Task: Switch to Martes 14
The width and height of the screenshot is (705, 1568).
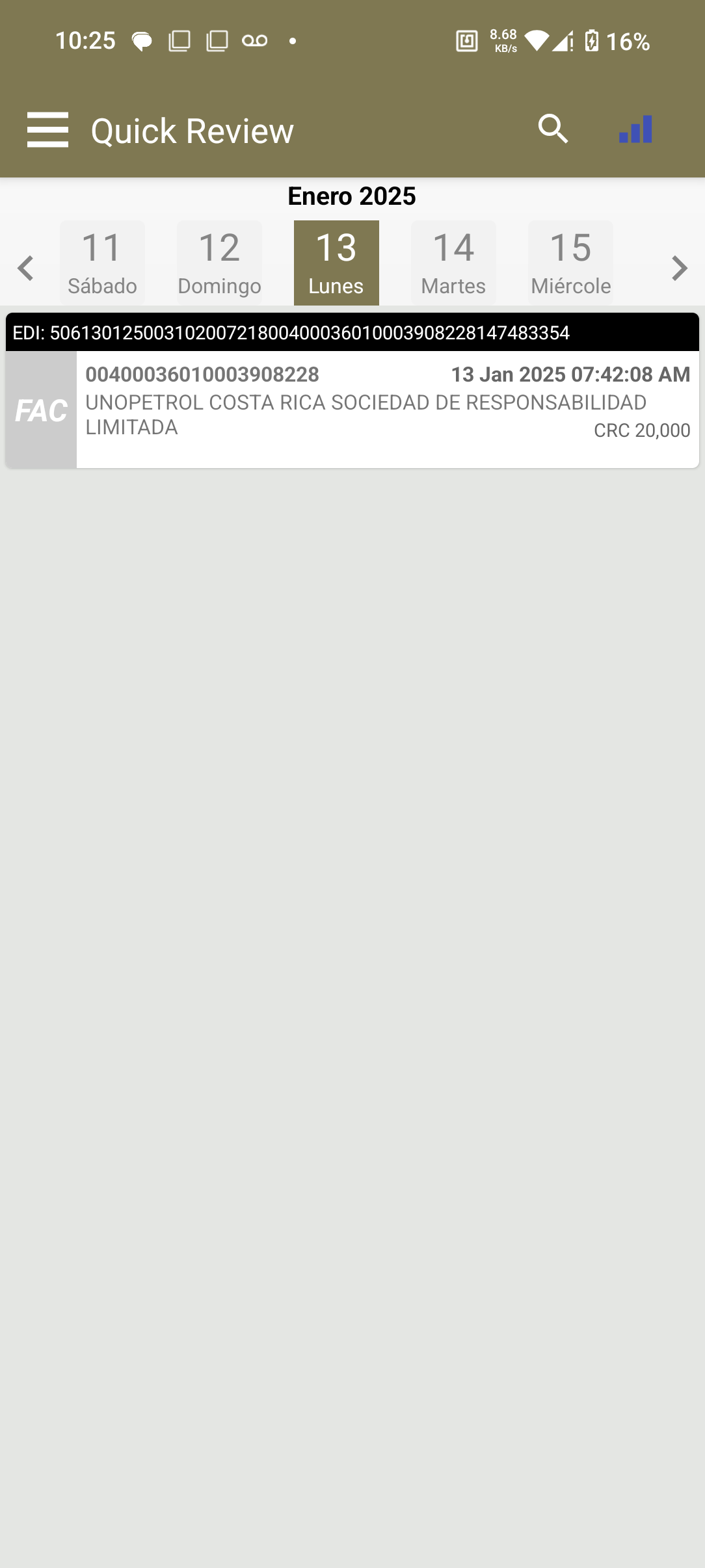Action: [453, 263]
